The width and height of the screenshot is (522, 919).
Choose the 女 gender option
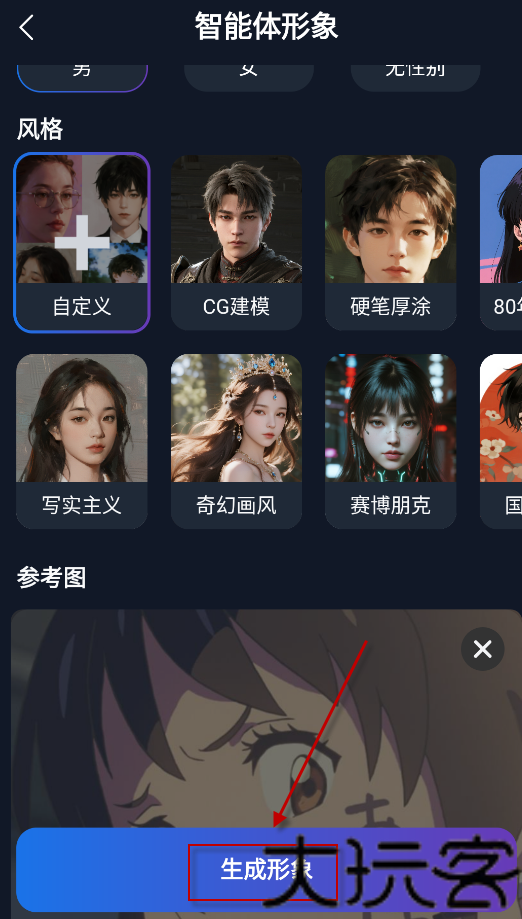point(248,77)
